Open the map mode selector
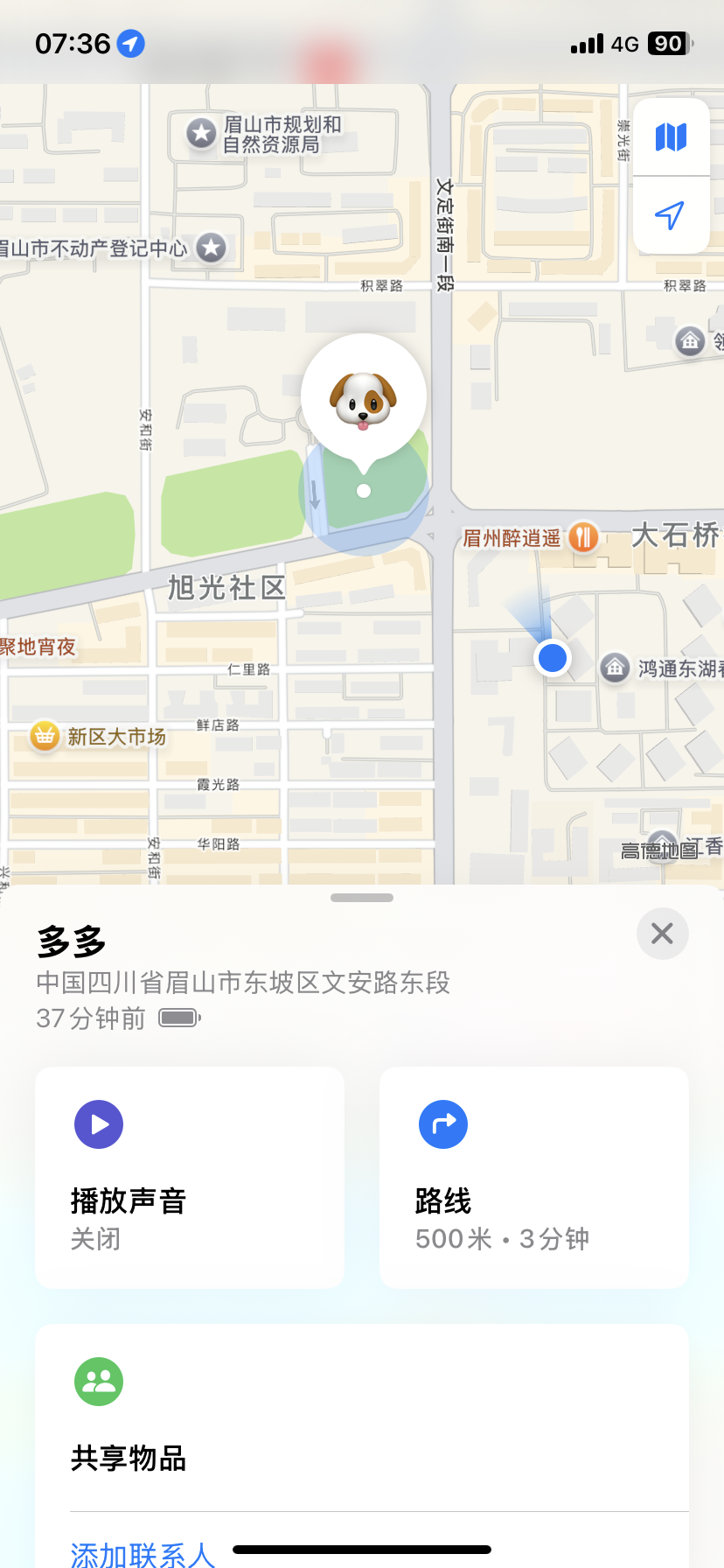This screenshot has width=724, height=1568. coord(671,137)
